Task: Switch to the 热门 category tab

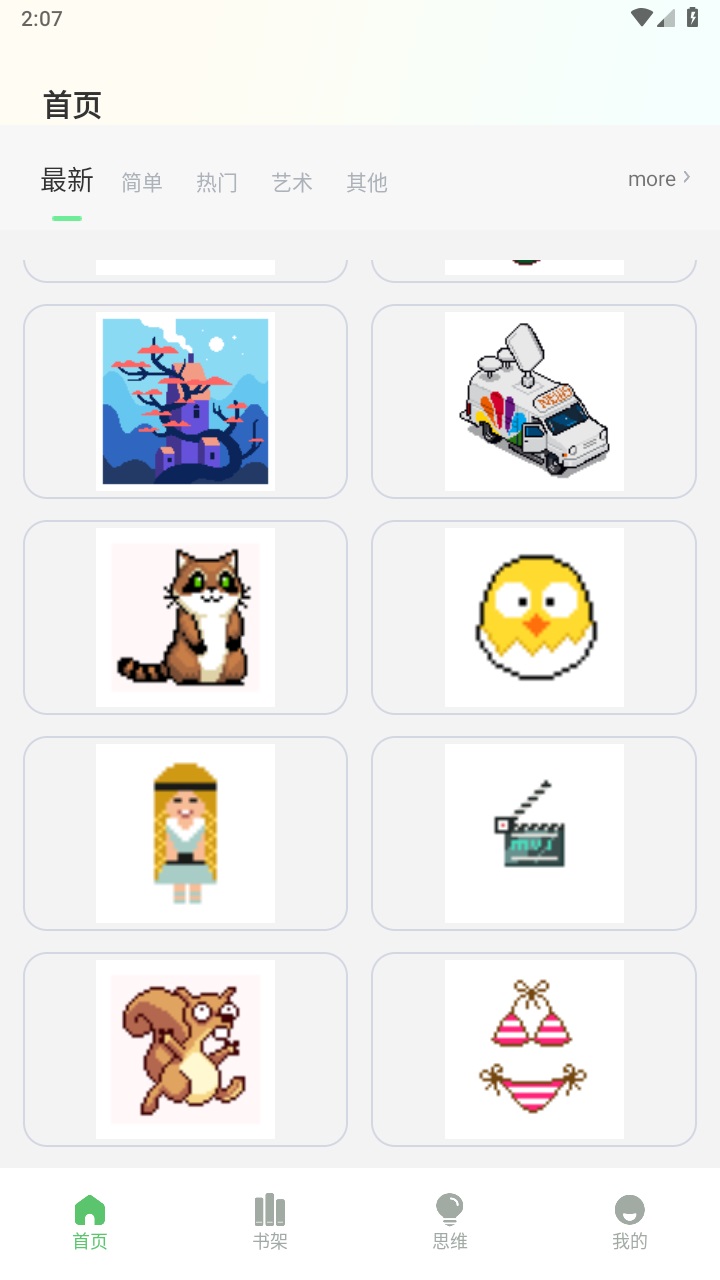Action: [217, 182]
